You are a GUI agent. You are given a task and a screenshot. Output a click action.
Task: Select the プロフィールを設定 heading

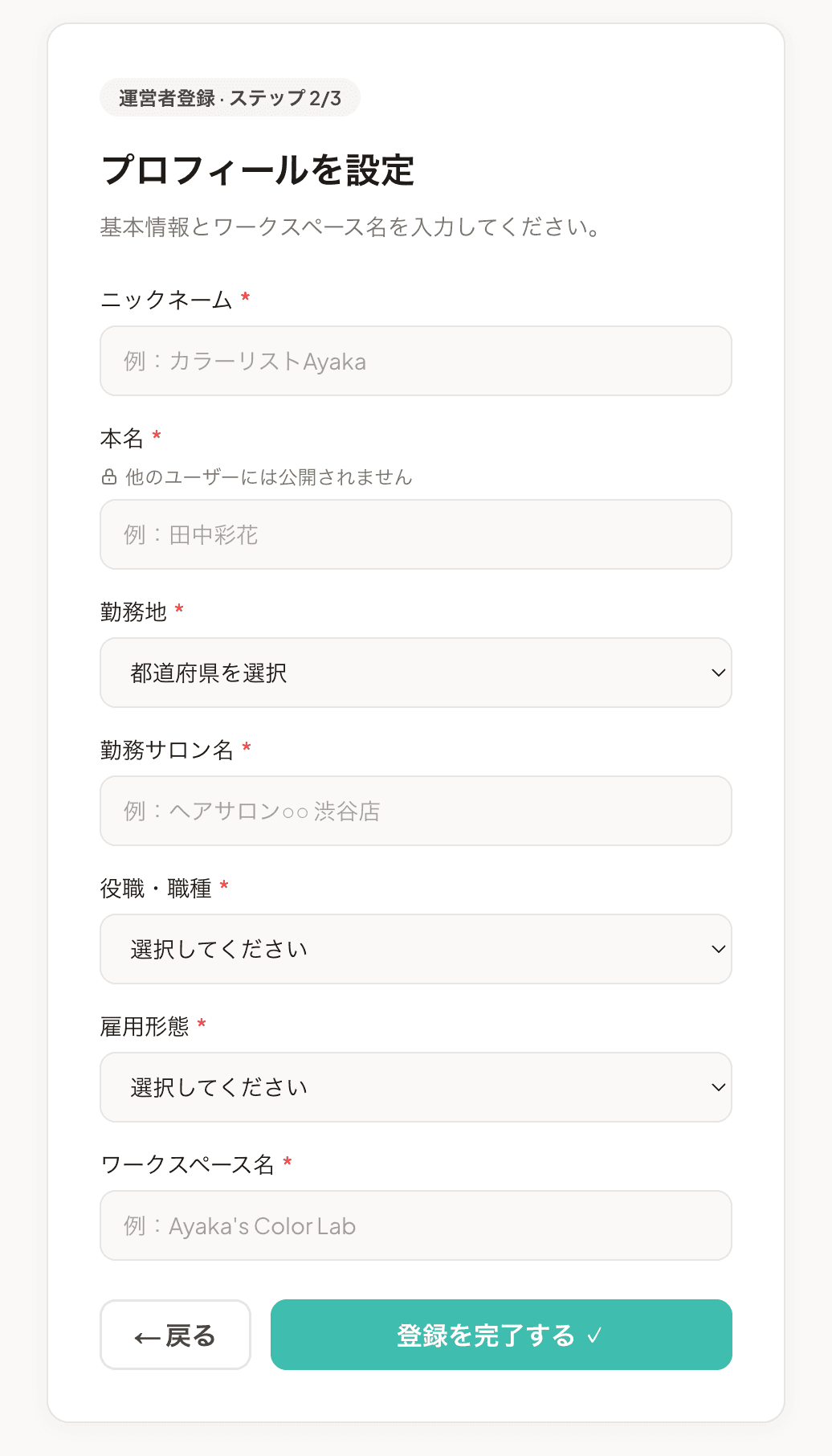[x=259, y=169]
